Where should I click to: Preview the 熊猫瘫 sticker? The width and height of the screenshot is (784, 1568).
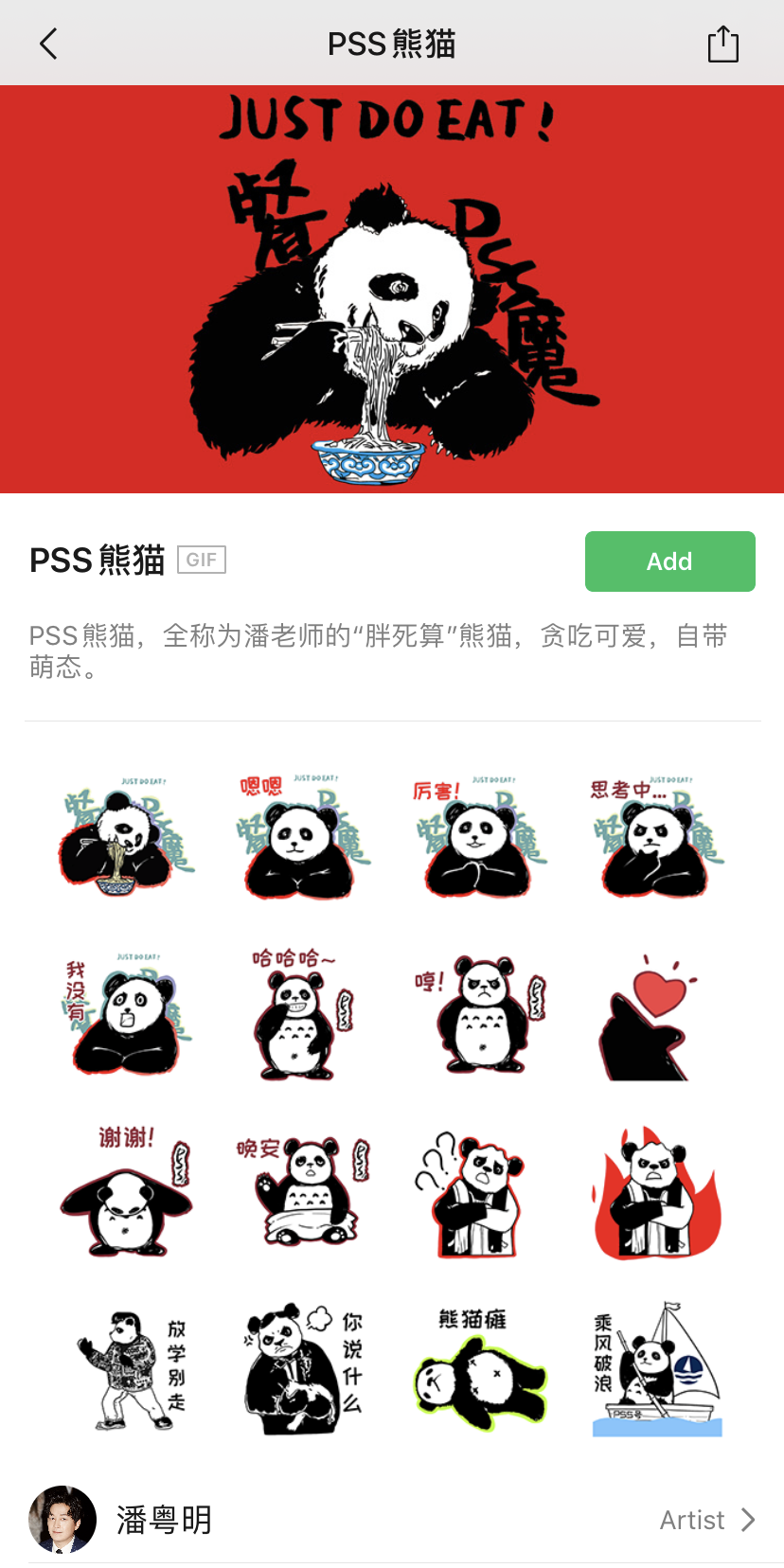479,1369
